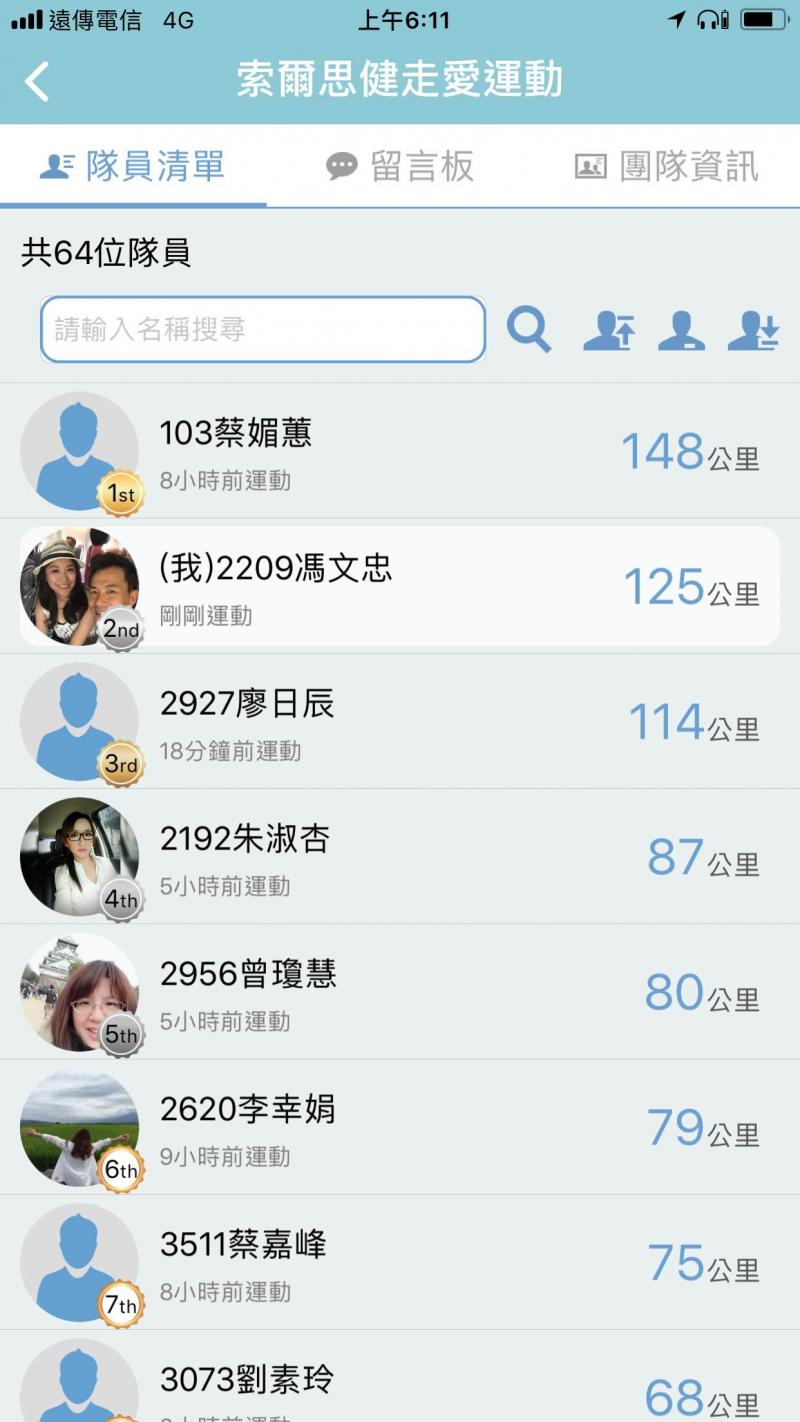Tap the magnifier search icon

click(x=528, y=329)
